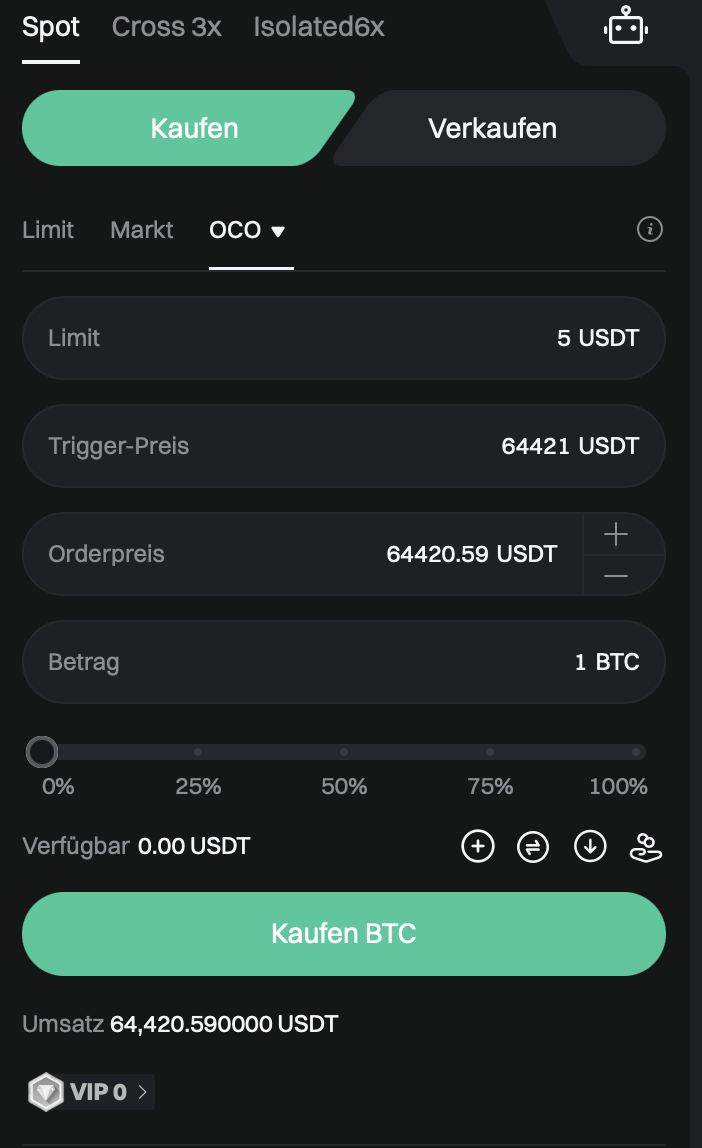Switch to the Isolated6x tab

click(318, 27)
